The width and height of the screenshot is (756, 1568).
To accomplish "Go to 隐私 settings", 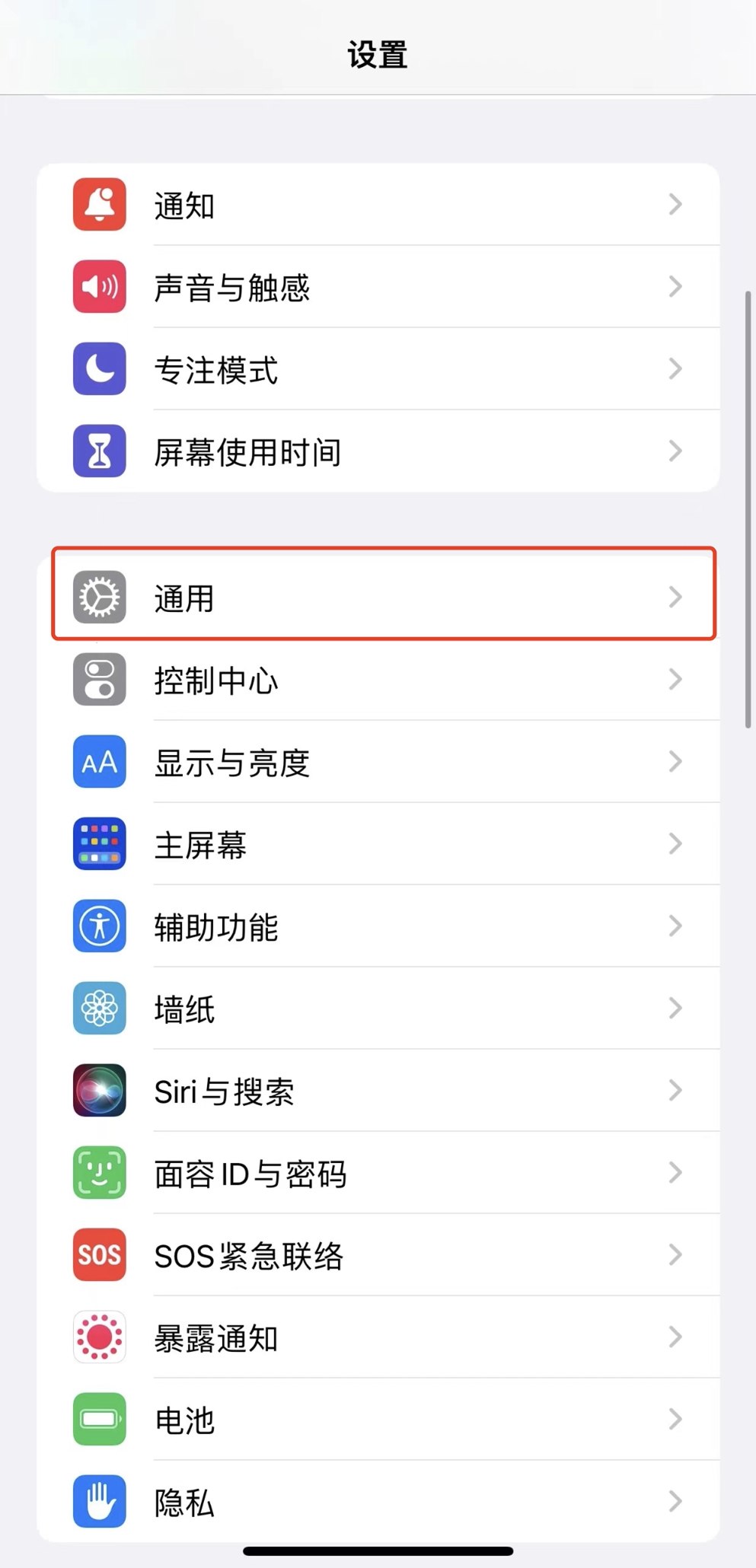I will click(x=378, y=1502).
